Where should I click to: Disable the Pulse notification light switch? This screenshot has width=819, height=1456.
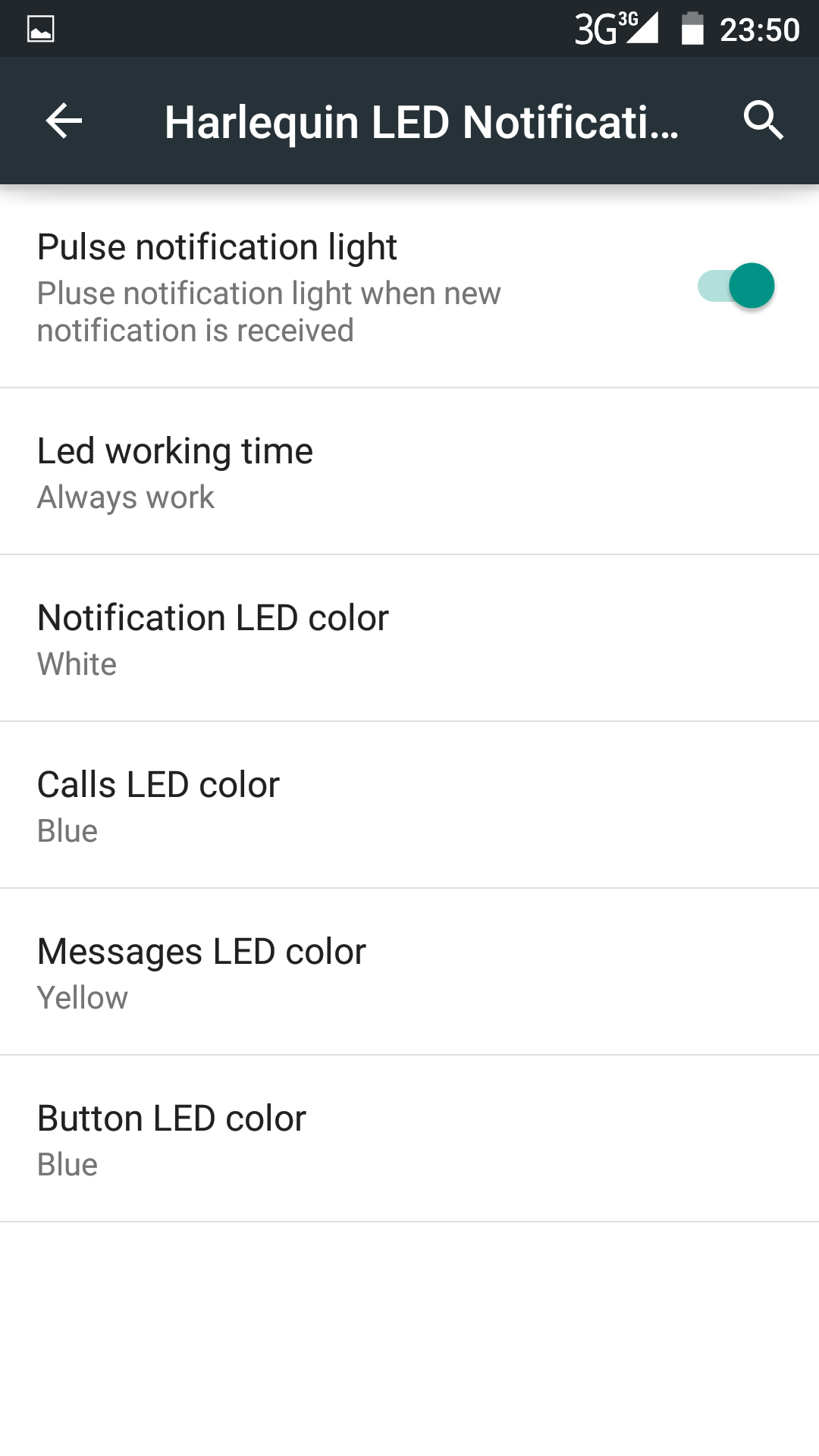pyautogui.click(x=736, y=286)
